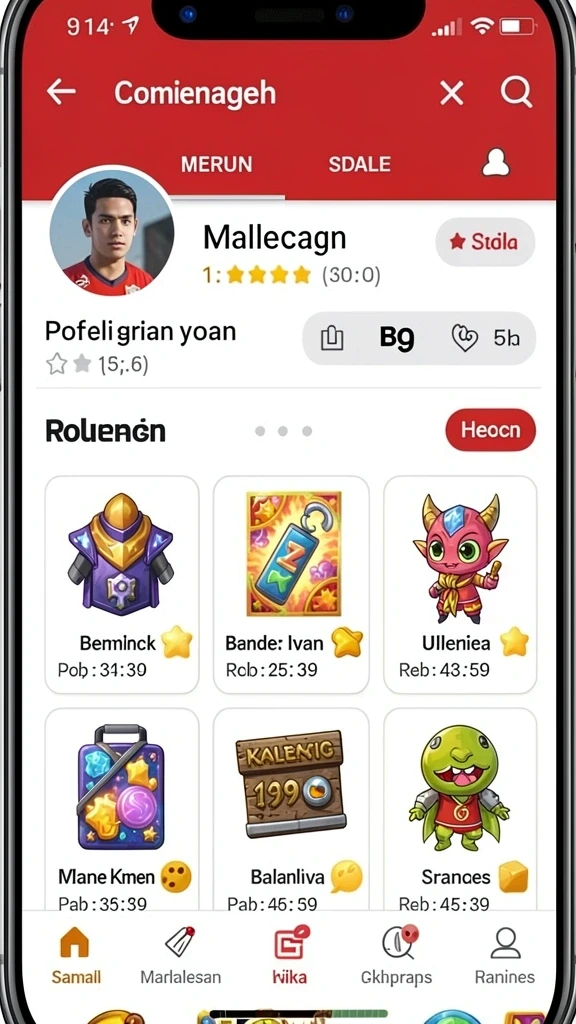576x1024 pixels.
Task: Tap the Stola star button
Action: point(485,242)
